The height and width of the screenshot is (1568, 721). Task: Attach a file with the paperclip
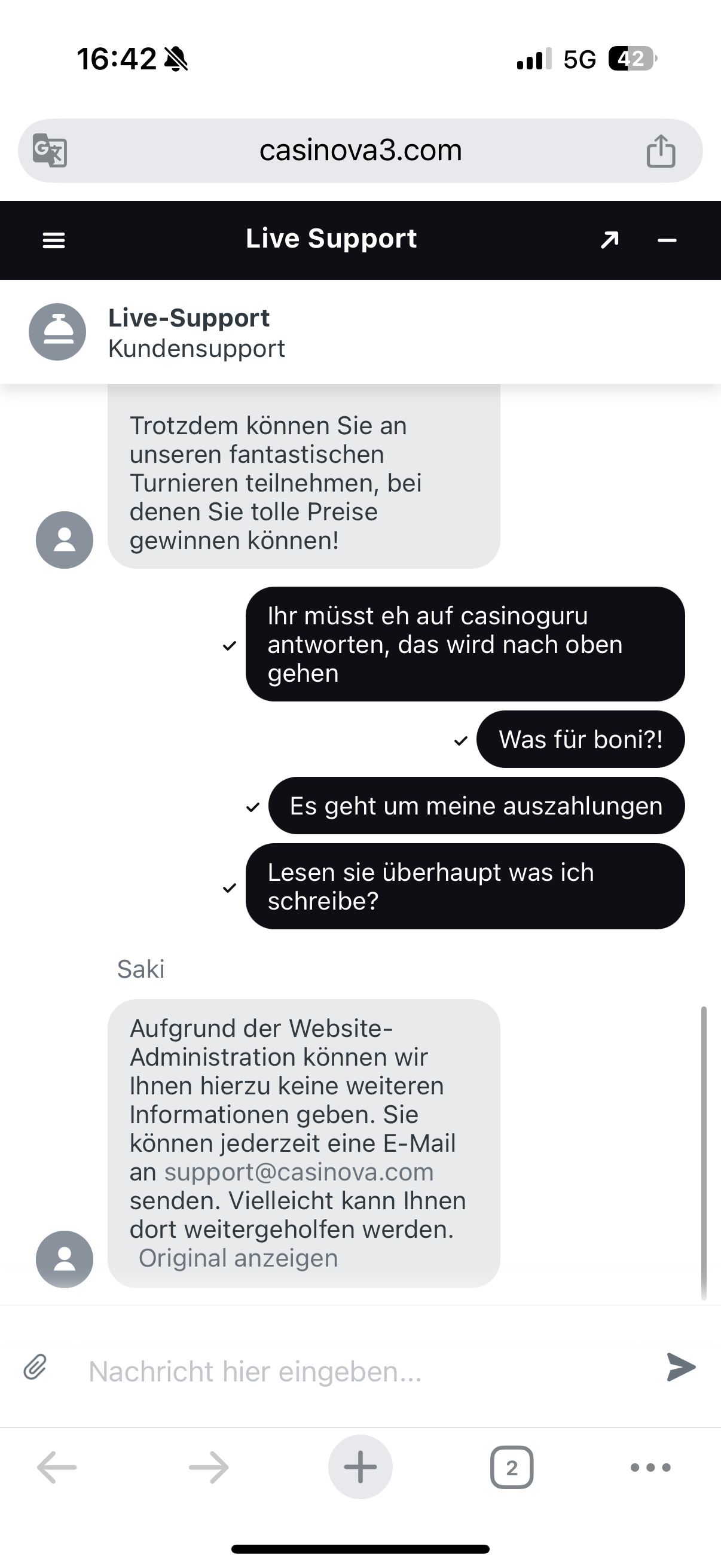click(x=35, y=1366)
